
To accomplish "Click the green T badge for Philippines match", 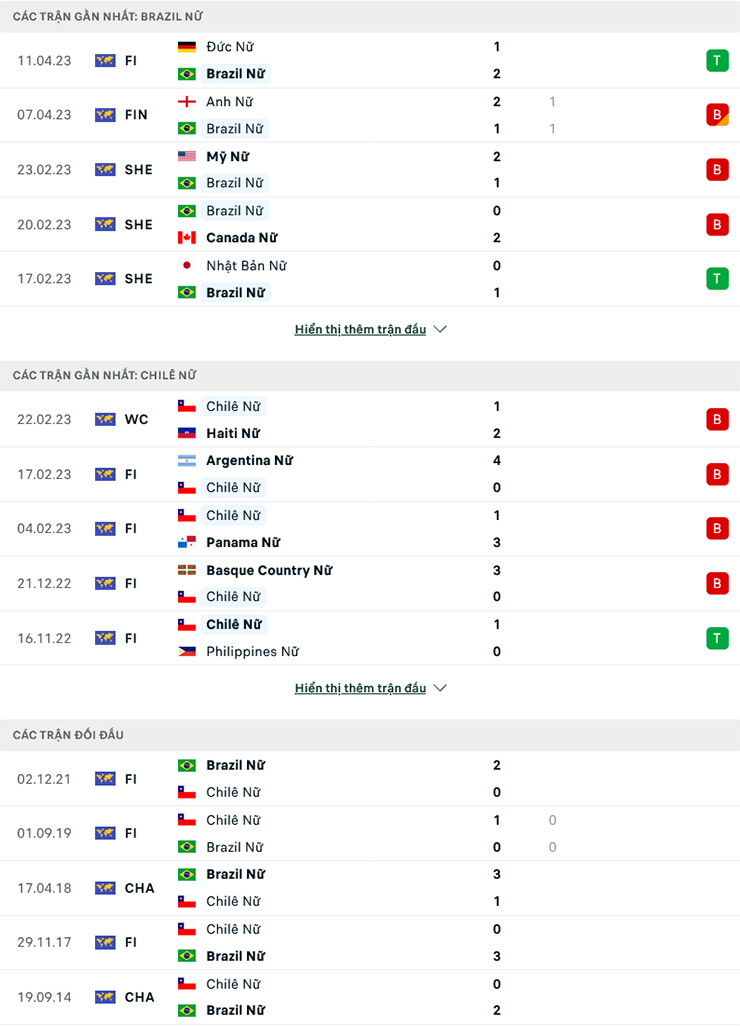I will coord(717,638).
